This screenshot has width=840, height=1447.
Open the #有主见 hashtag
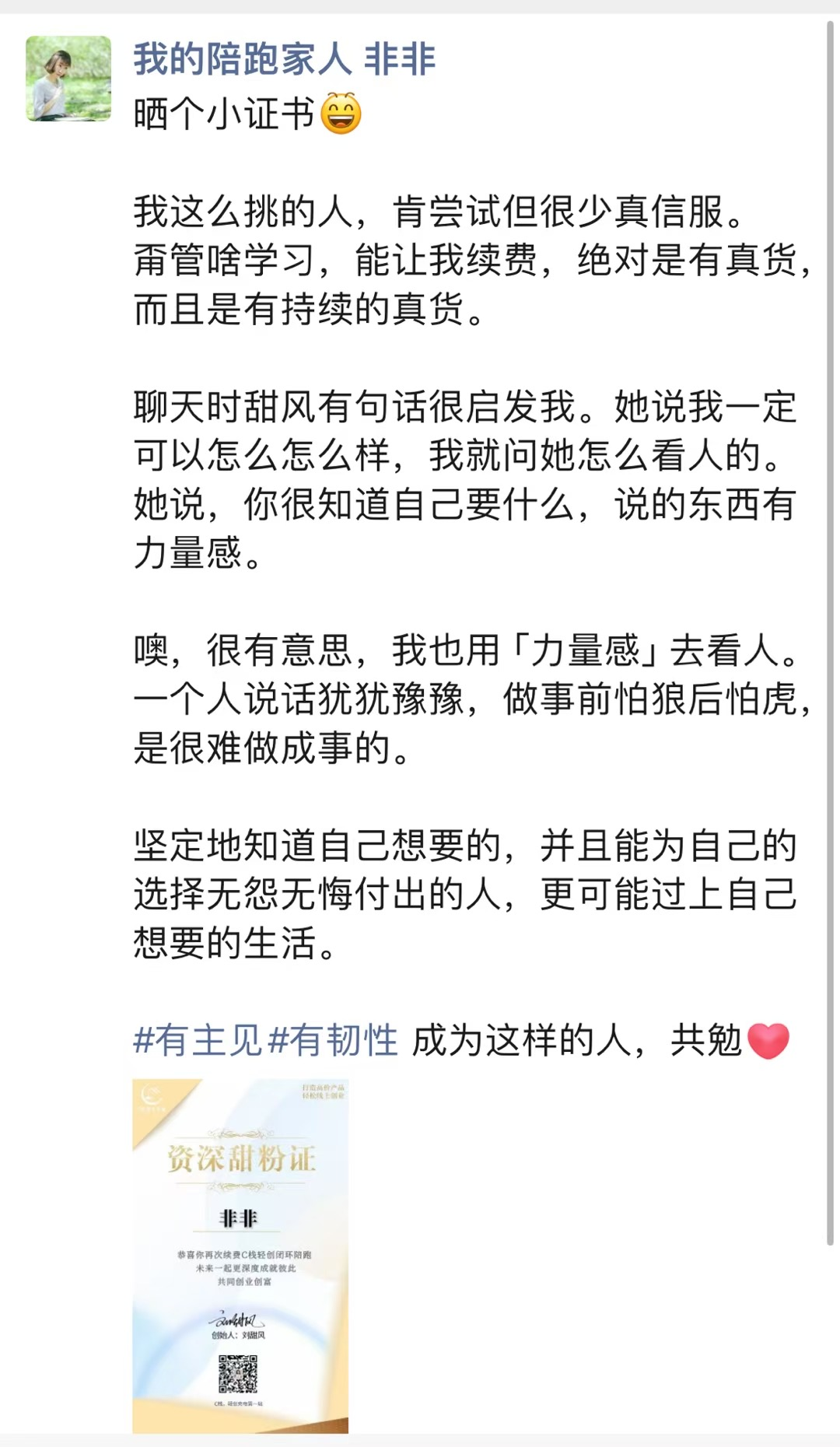(x=198, y=1040)
